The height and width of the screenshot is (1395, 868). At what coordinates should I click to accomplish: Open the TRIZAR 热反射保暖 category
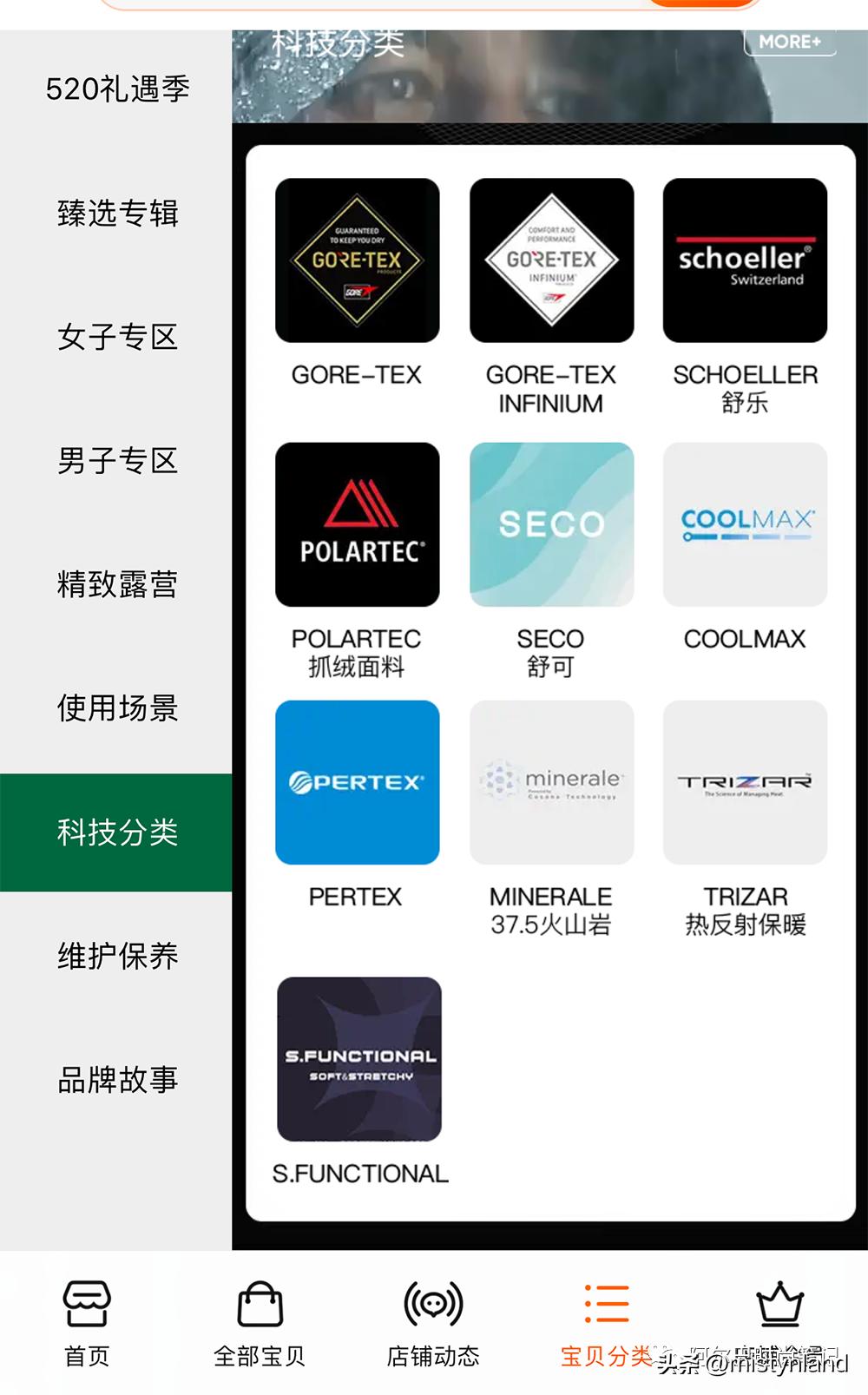click(744, 781)
